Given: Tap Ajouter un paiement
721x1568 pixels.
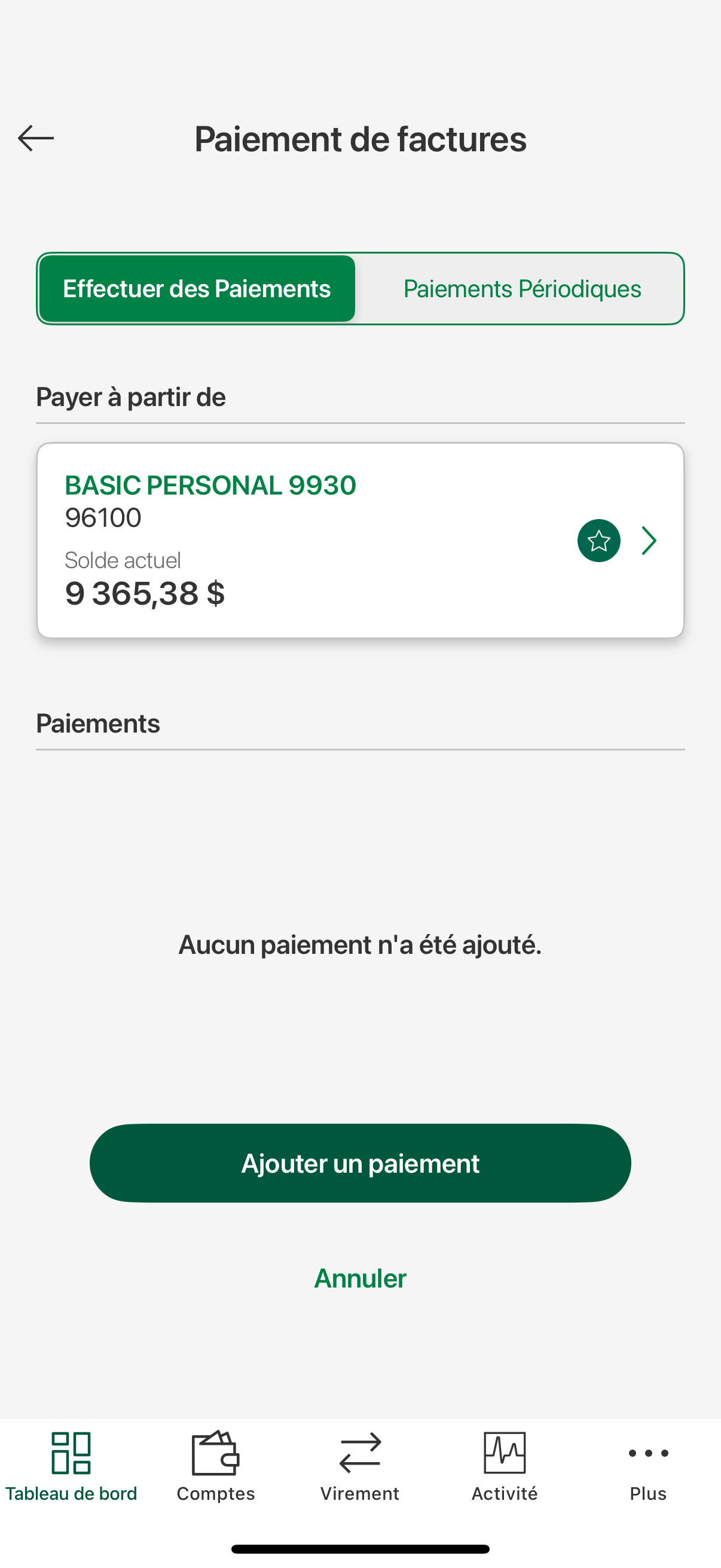Looking at the screenshot, I should point(360,1163).
